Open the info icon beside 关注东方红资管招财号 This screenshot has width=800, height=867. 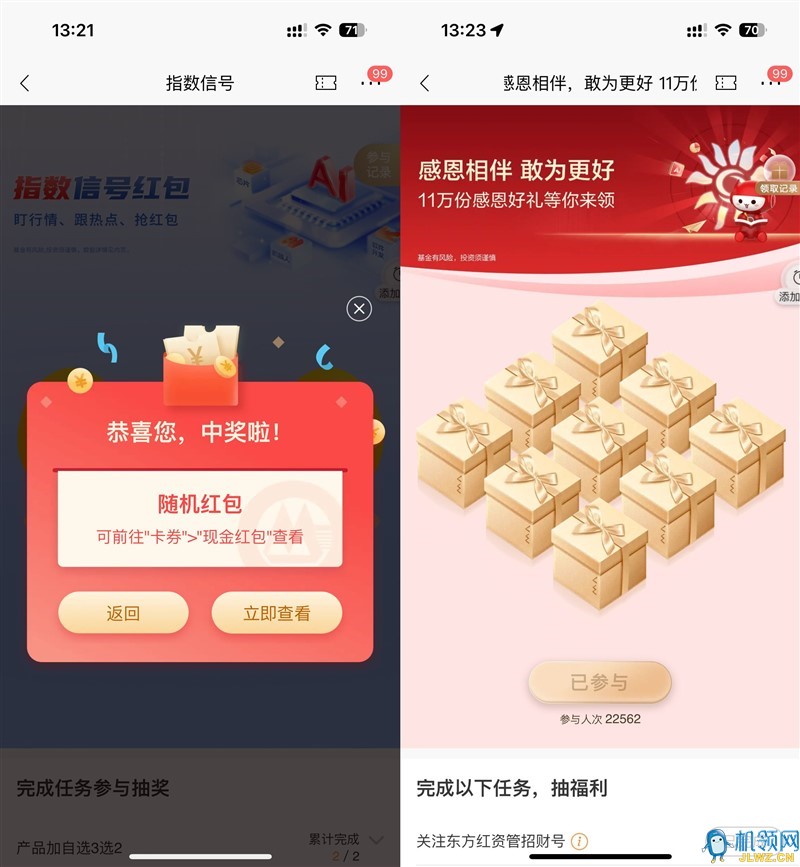coord(579,841)
